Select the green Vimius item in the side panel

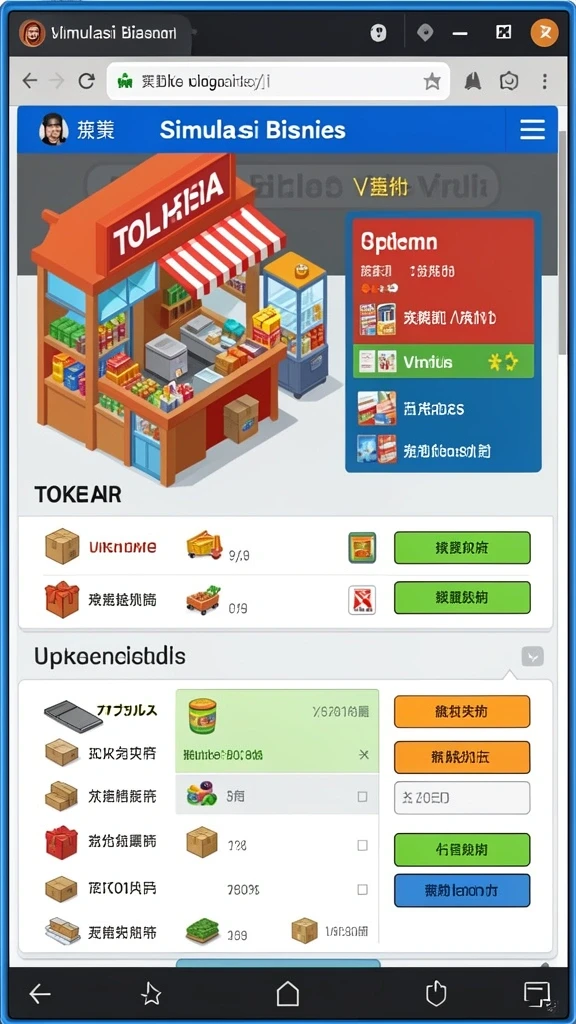coord(443,362)
